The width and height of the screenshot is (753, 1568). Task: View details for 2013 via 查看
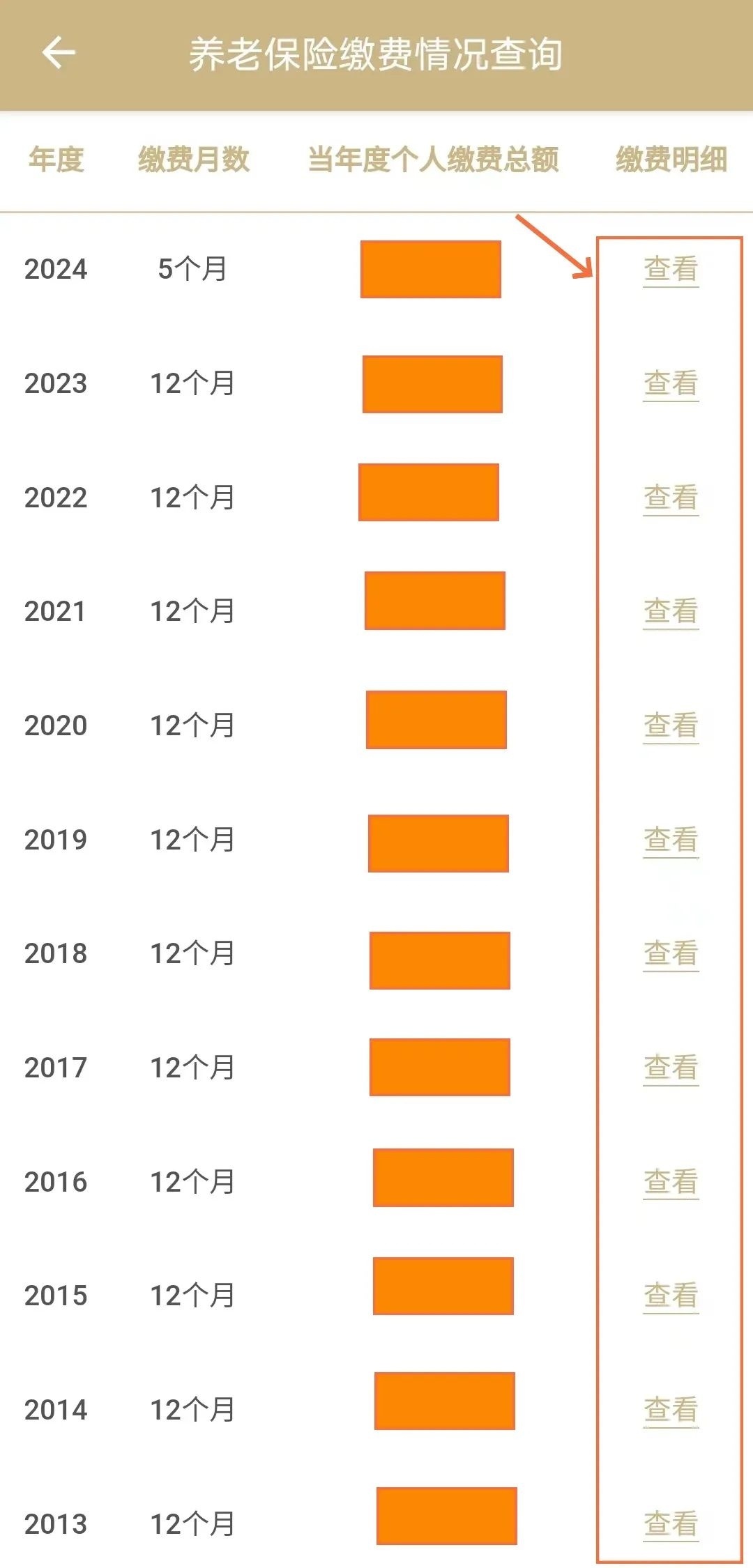pos(671,1524)
